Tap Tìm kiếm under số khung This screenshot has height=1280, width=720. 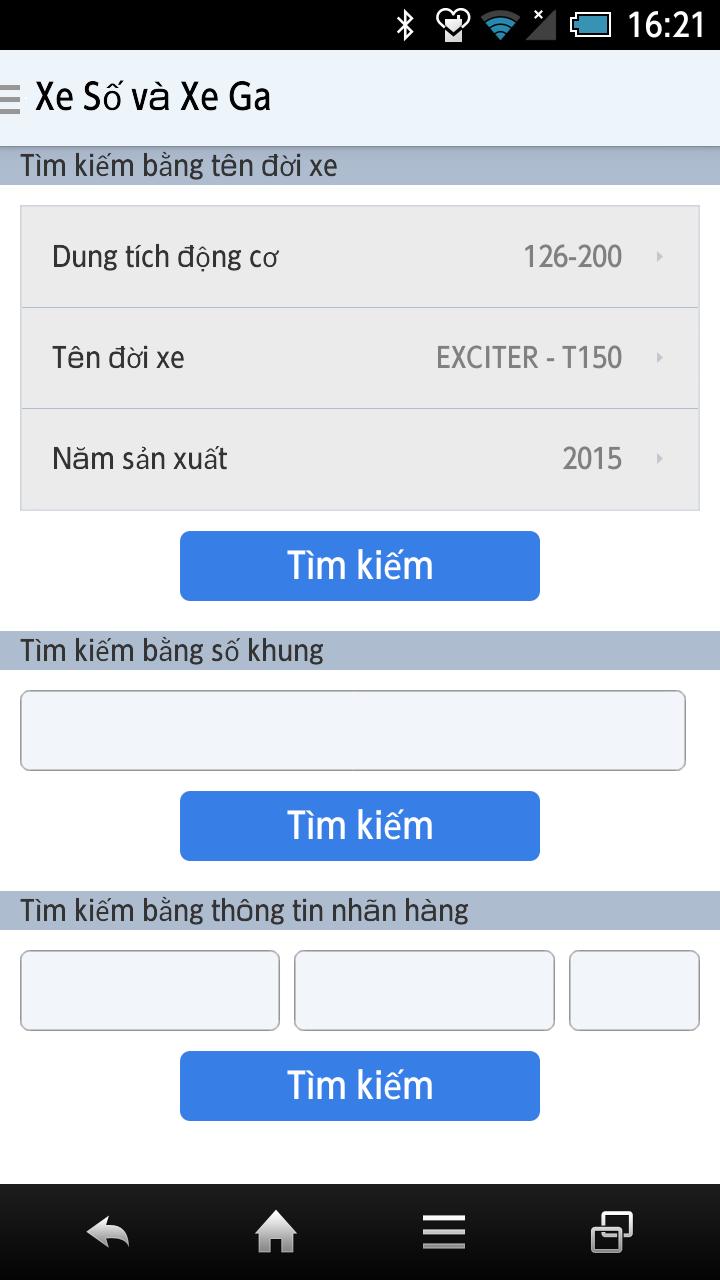(x=360, y=826)
